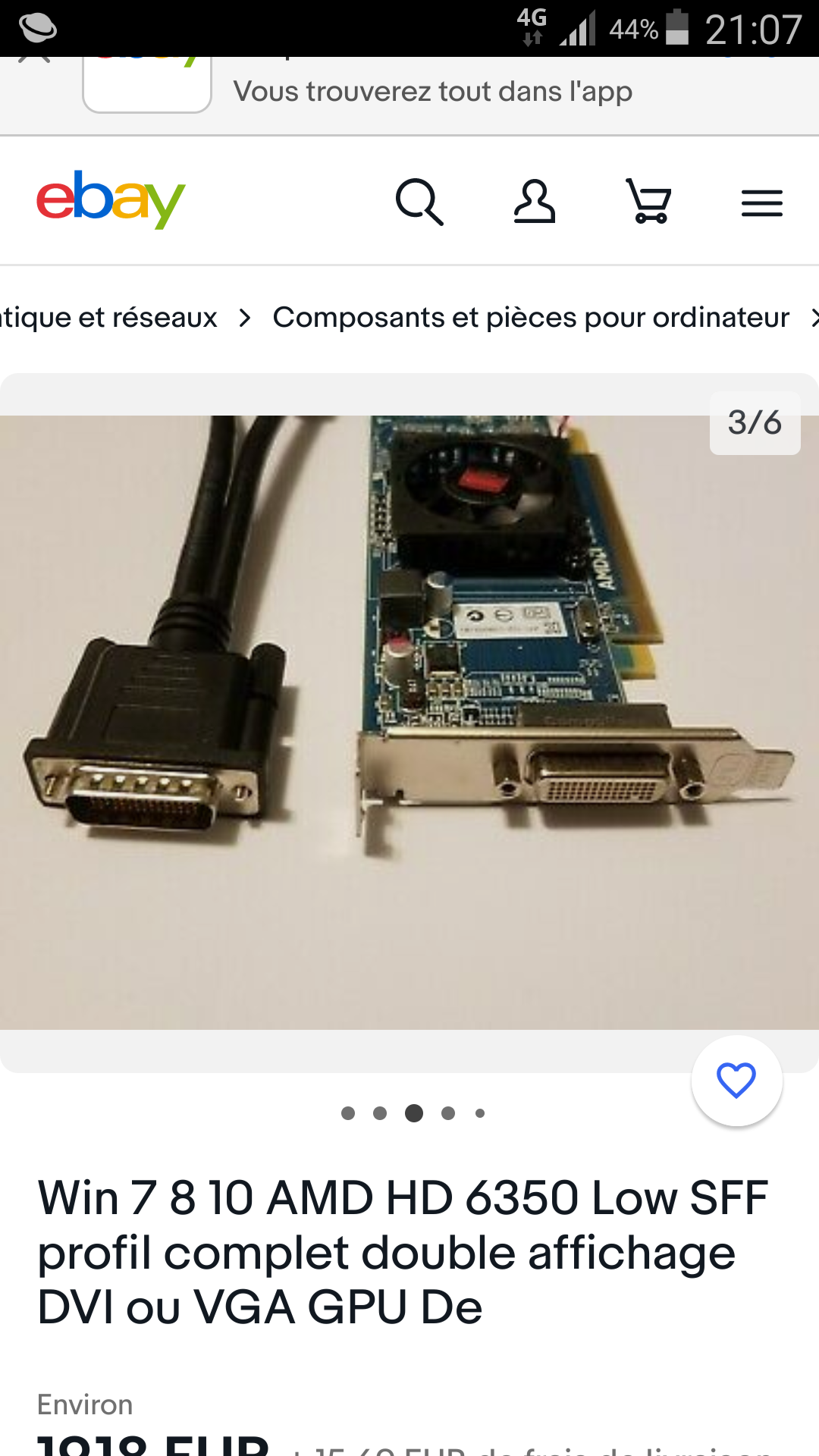
Task: Open the account profile icon
Action: (x=535, y=202)
